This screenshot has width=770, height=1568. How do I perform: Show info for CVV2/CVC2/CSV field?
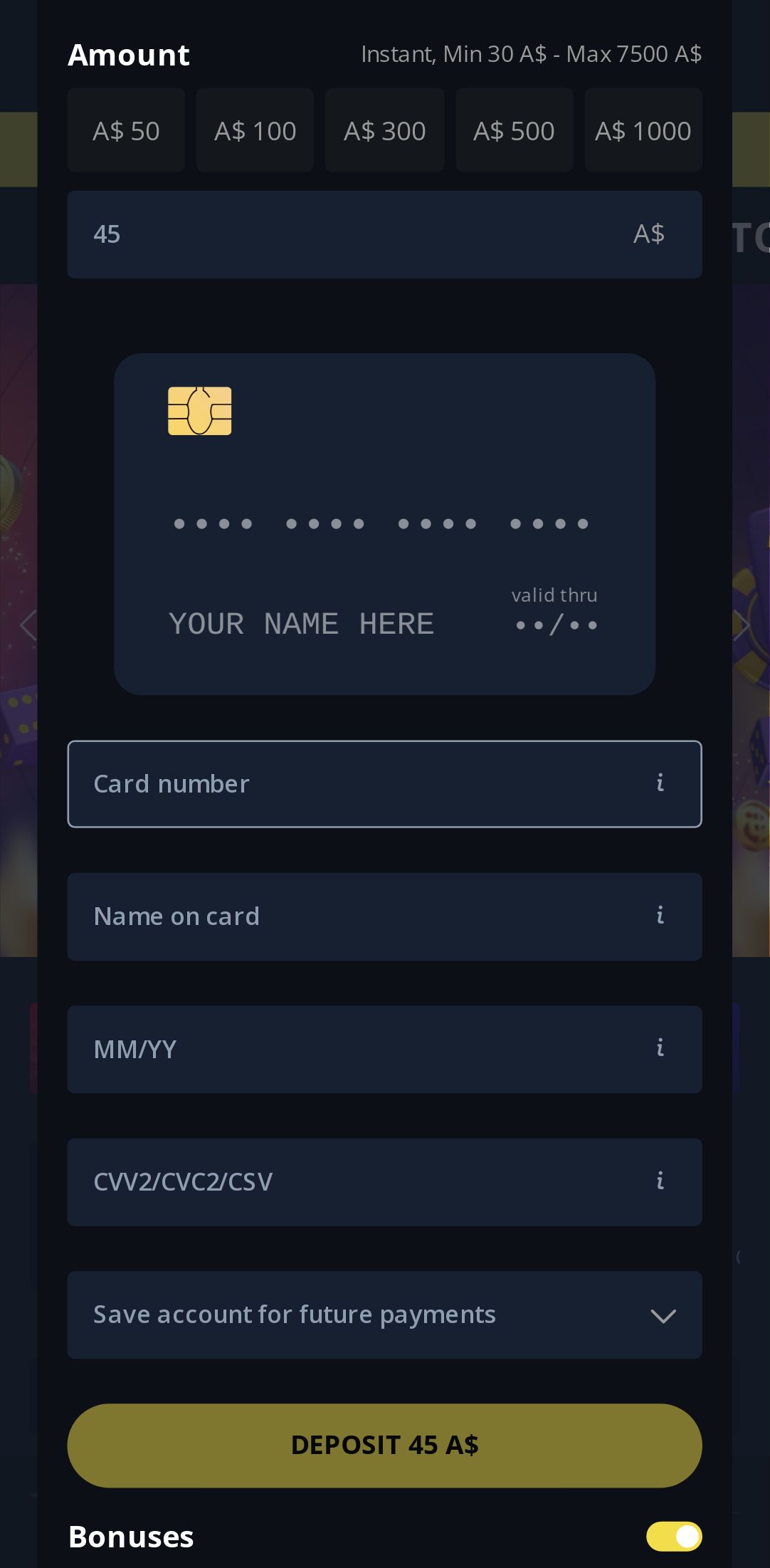[660, 1181]
